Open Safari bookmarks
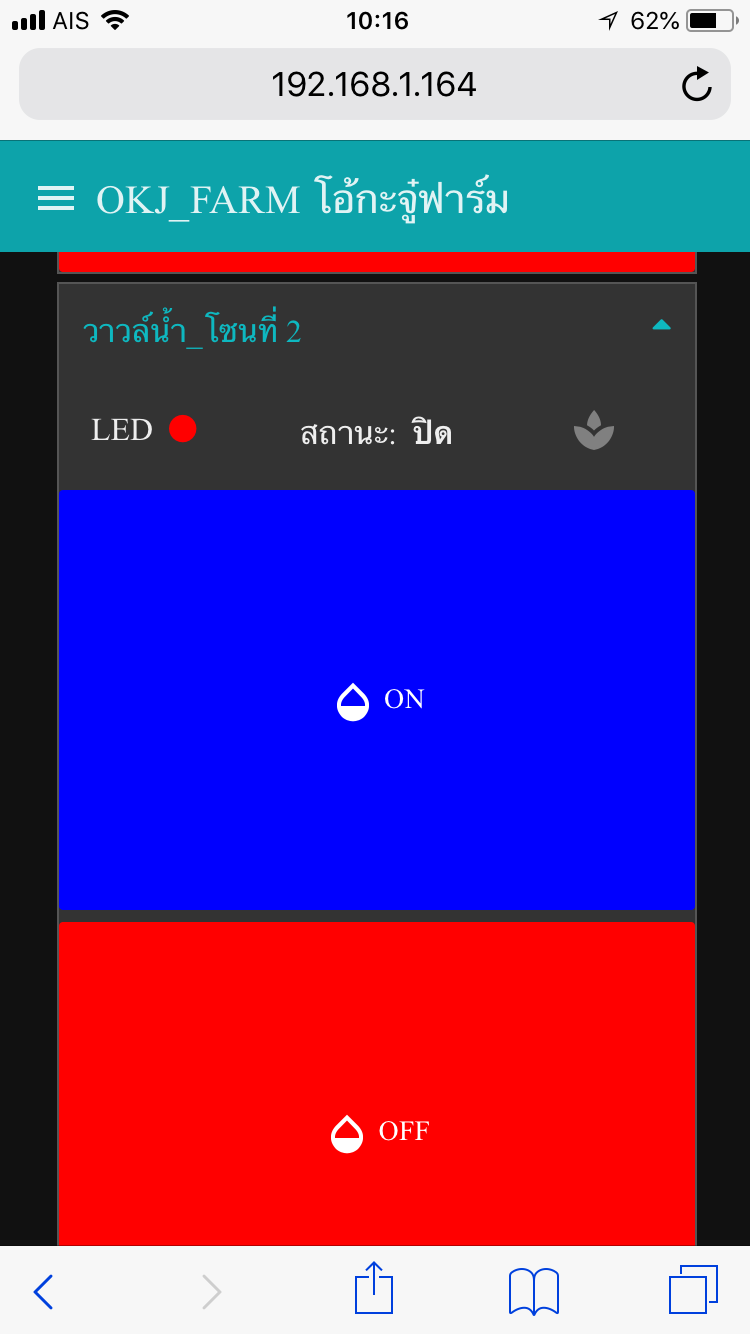 534,1291
